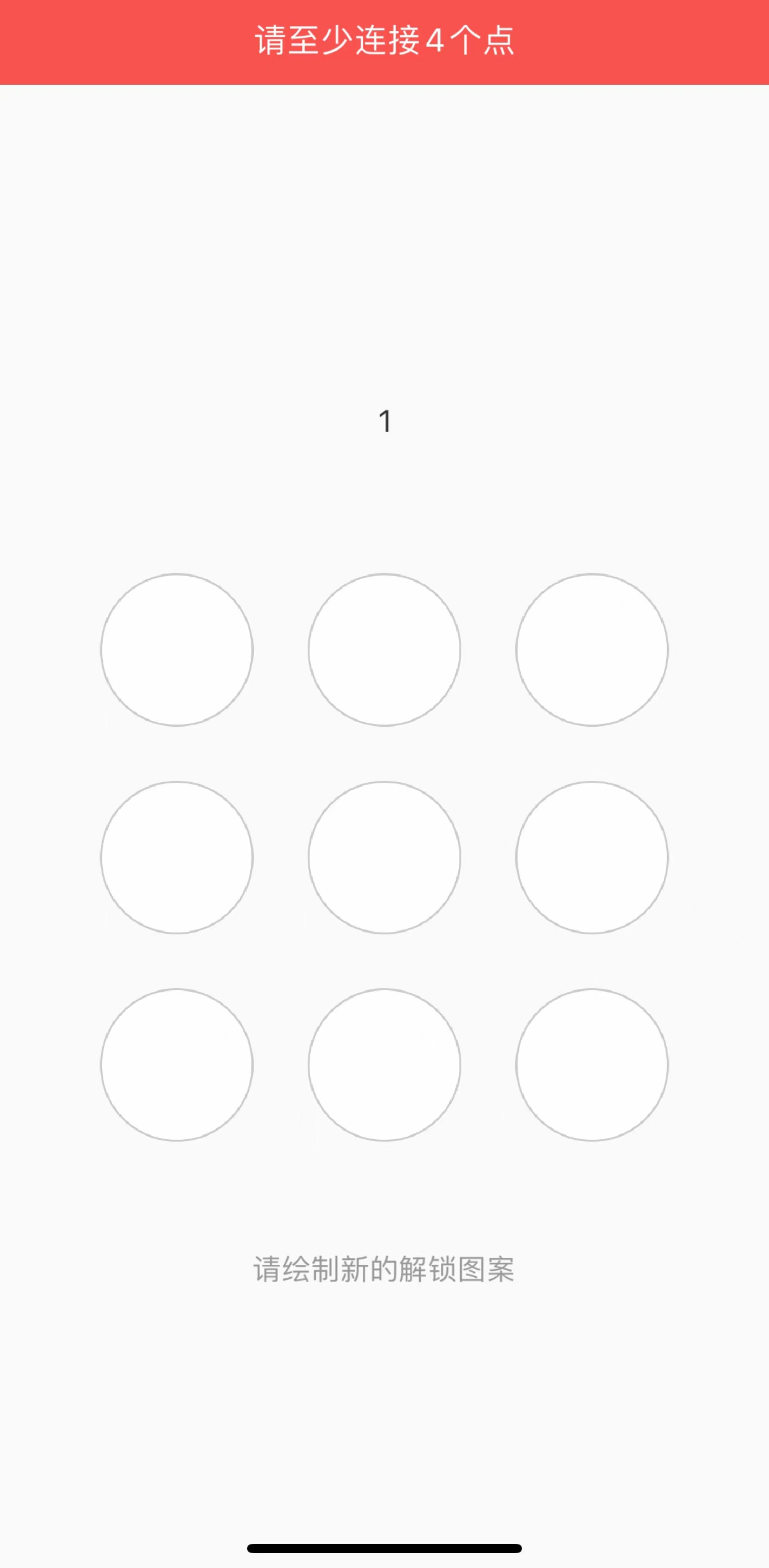Image resolution: width=769 pixels, height=1568 pixels.
Task: Select the top-center pattern dot
Action: (x=384, y=650)
